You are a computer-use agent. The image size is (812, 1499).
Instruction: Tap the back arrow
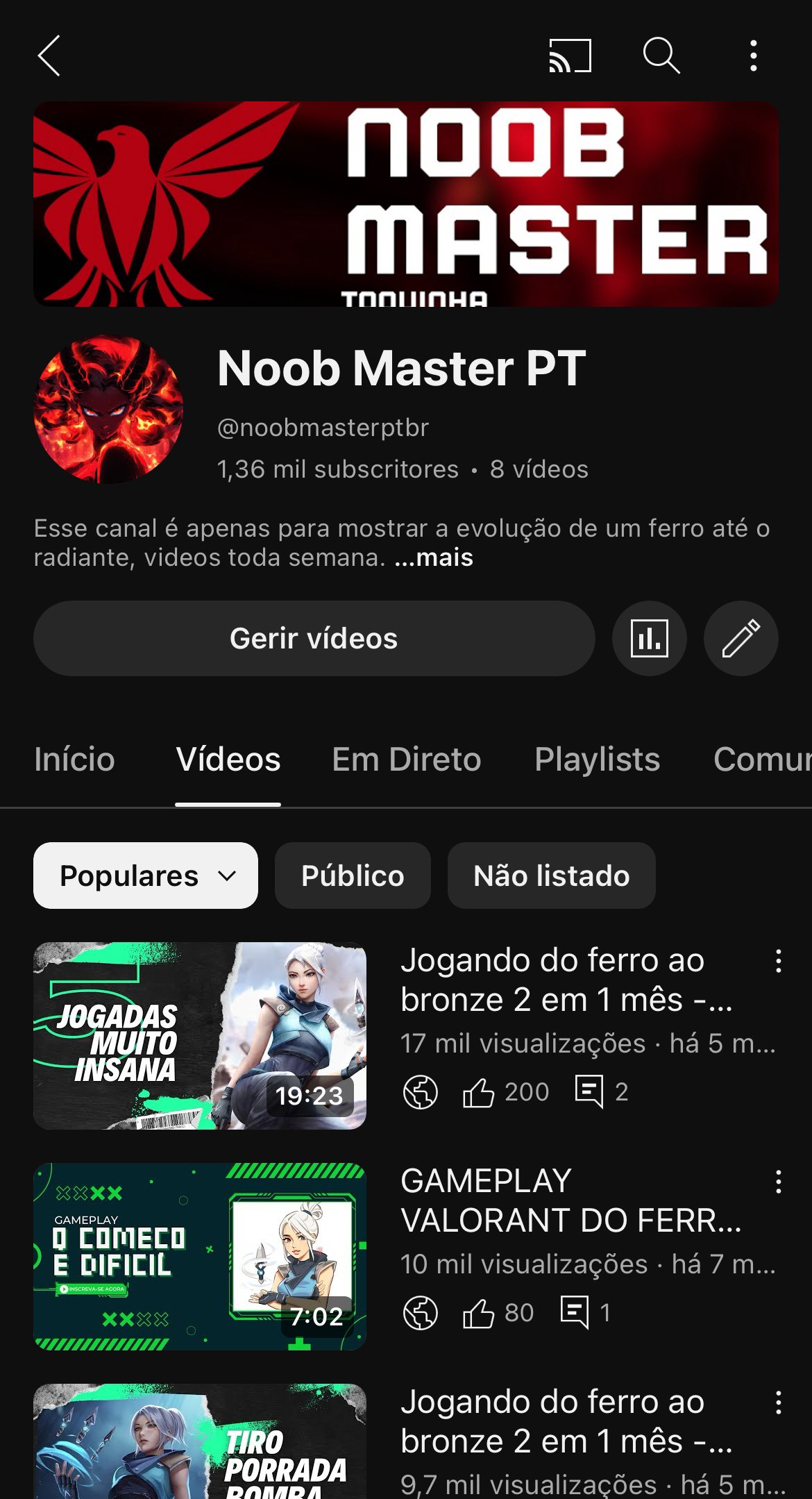[x=49, y=57]
